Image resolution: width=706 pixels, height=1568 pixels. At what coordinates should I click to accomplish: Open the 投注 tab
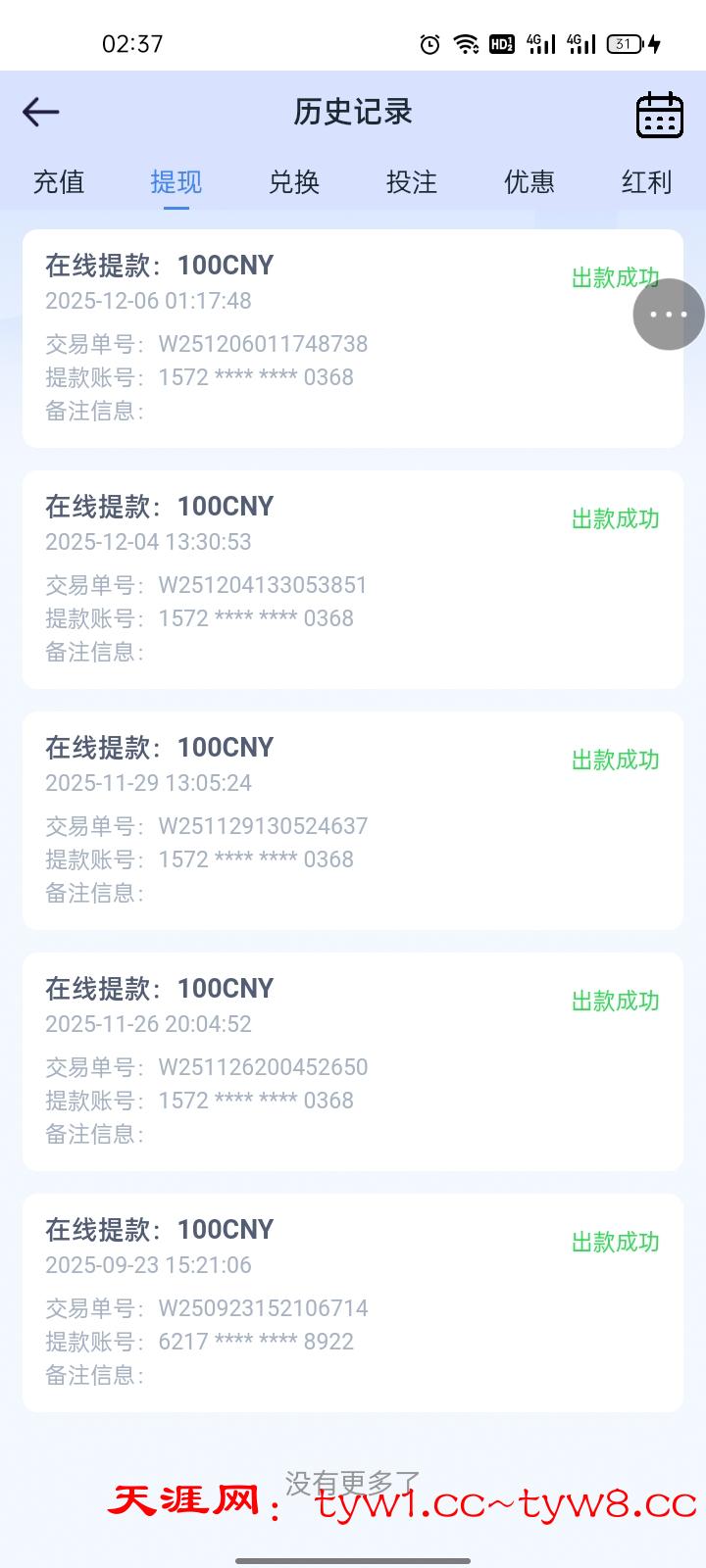[412, 182]
